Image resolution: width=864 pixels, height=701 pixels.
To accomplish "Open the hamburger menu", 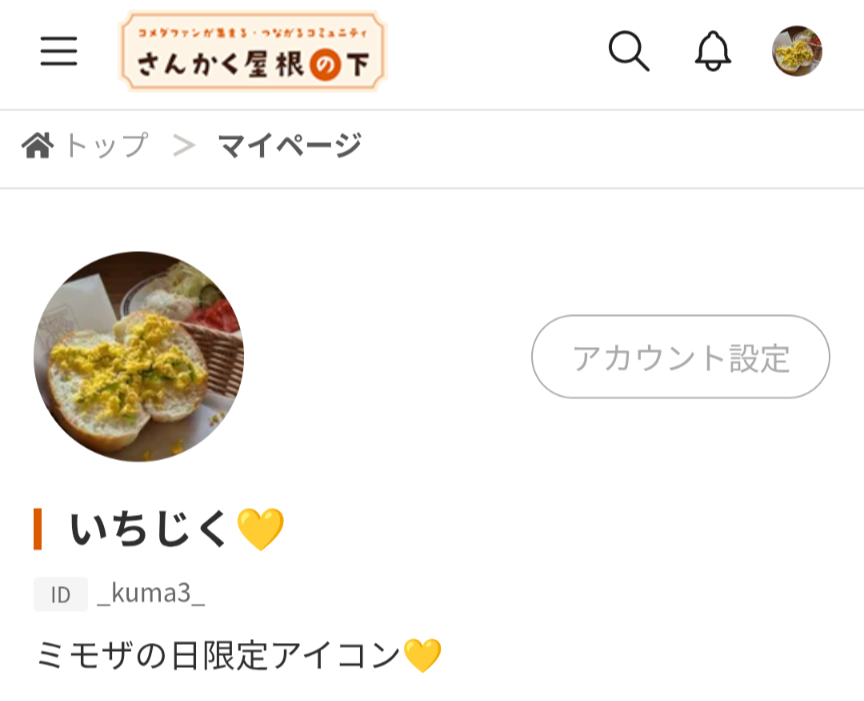I will (x=59, y=51).
